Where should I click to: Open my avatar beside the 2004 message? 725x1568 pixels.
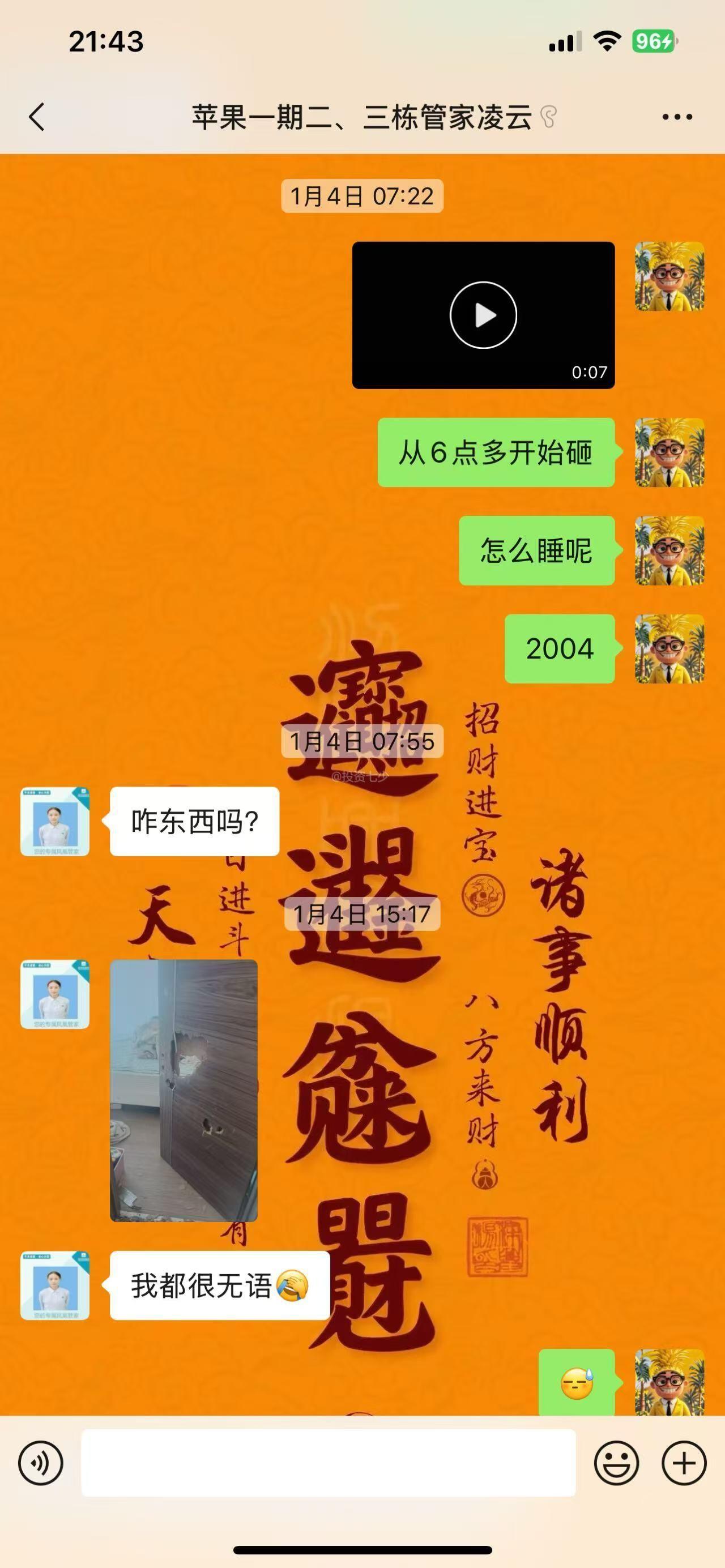click(669, 649)
